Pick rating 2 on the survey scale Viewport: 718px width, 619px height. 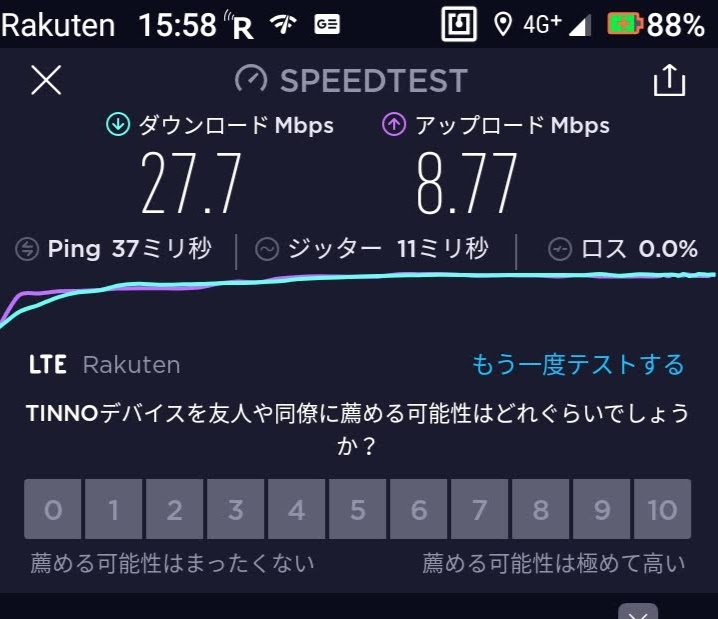click(175, 510)
